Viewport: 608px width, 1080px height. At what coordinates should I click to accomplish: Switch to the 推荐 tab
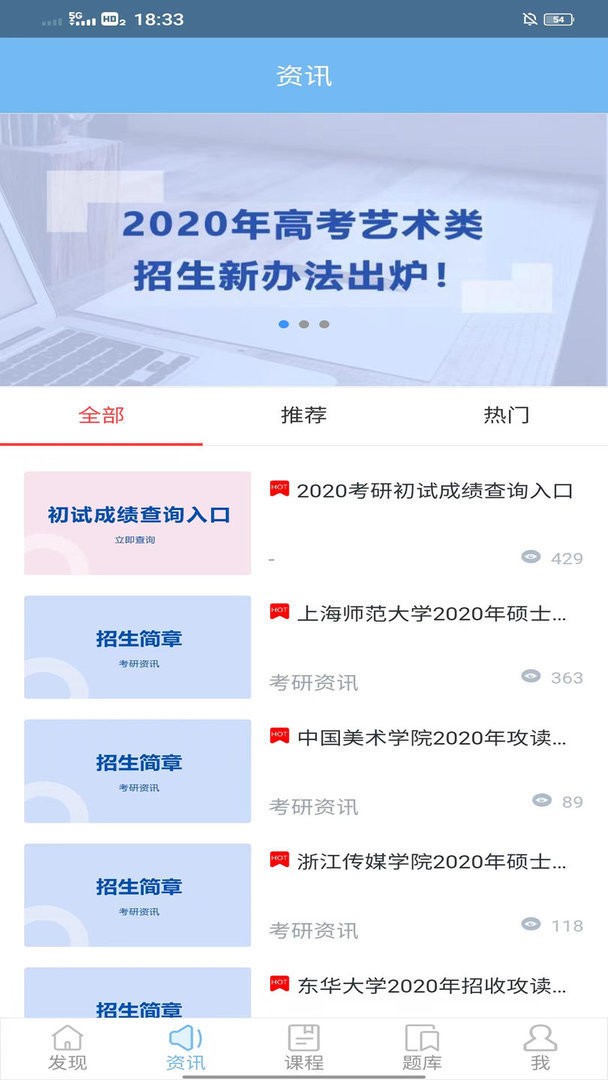[304, 415]
